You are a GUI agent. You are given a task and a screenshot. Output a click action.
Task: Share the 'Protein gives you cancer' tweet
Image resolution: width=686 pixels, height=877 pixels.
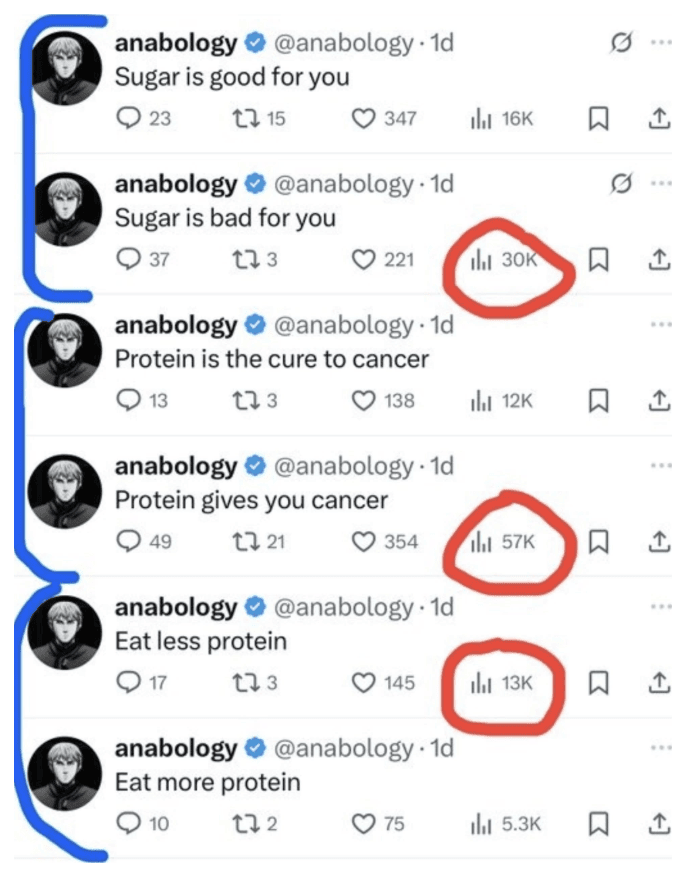658,542
